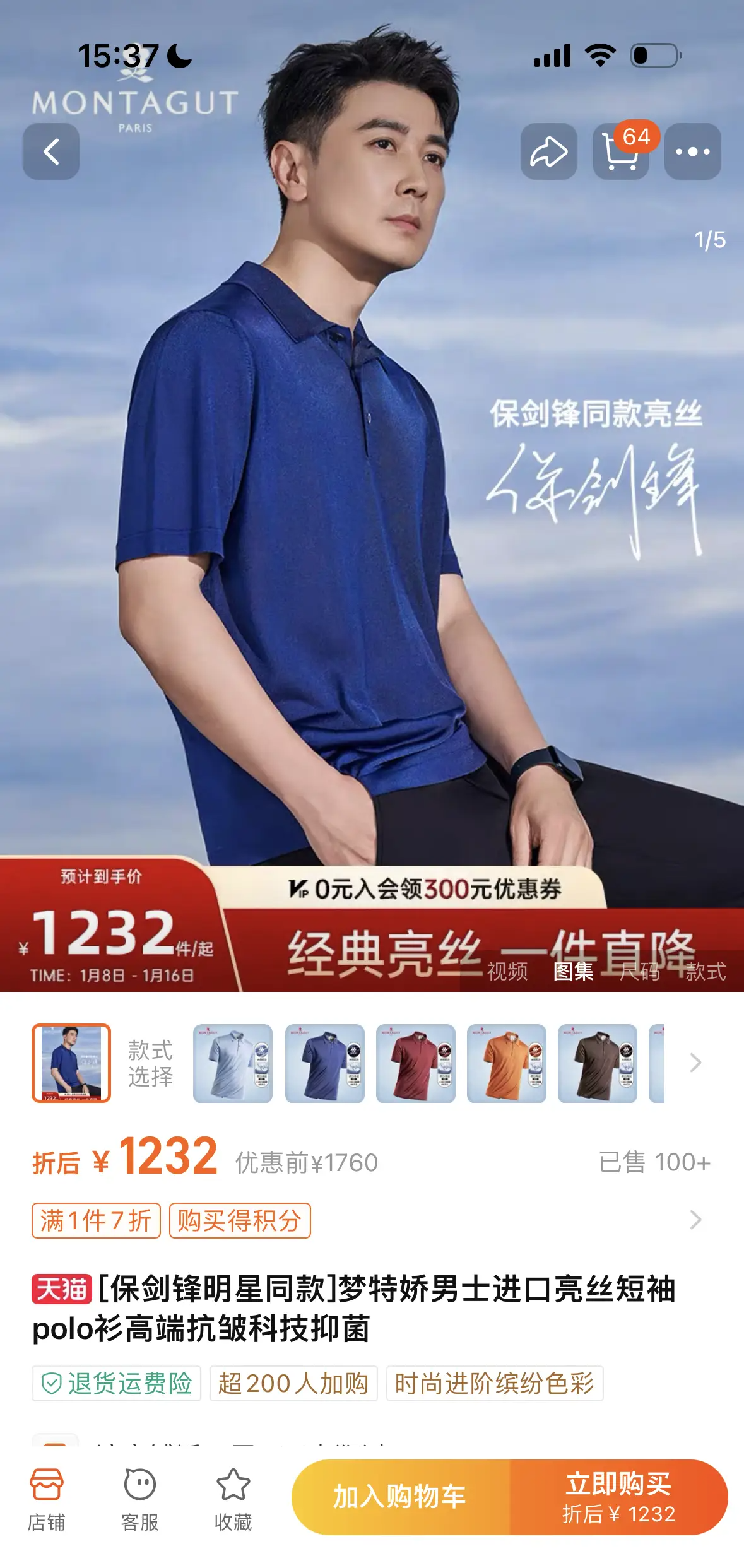Open the 满1件7折 promotion details
This screenshot has height=1568, width=744.
[97, 1220]
